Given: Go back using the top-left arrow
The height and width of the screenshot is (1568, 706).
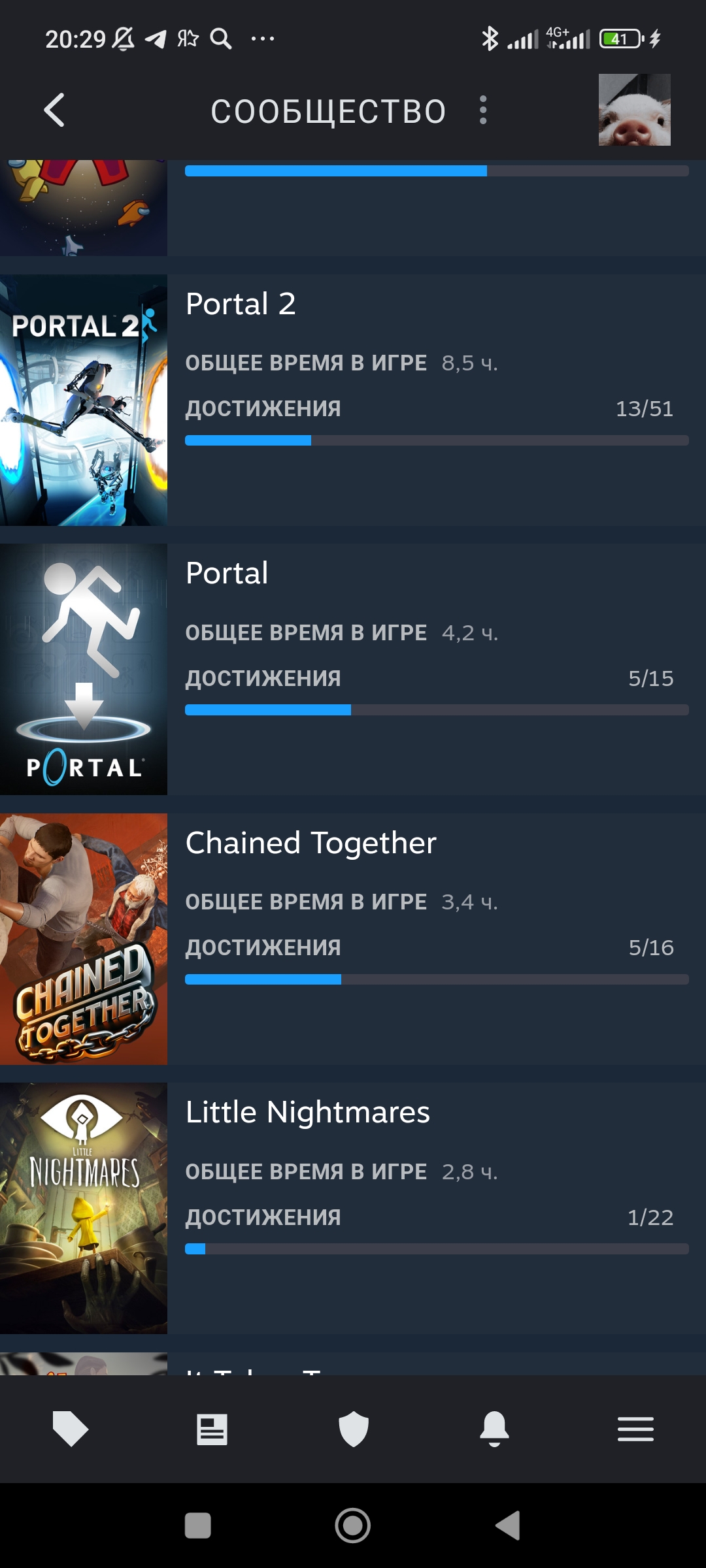Looking at the screenshot, I should pos(54,110).
